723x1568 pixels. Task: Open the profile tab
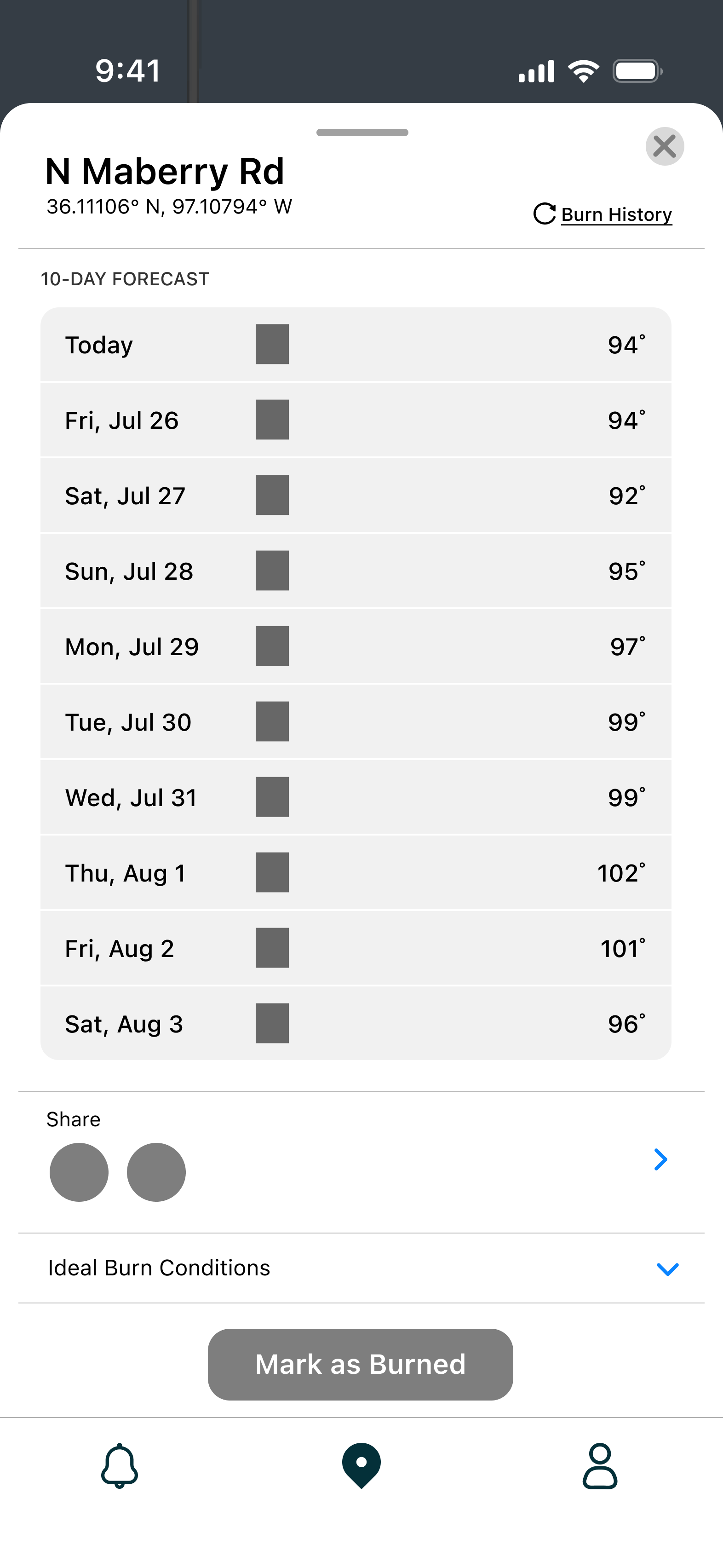[600, 1466]
